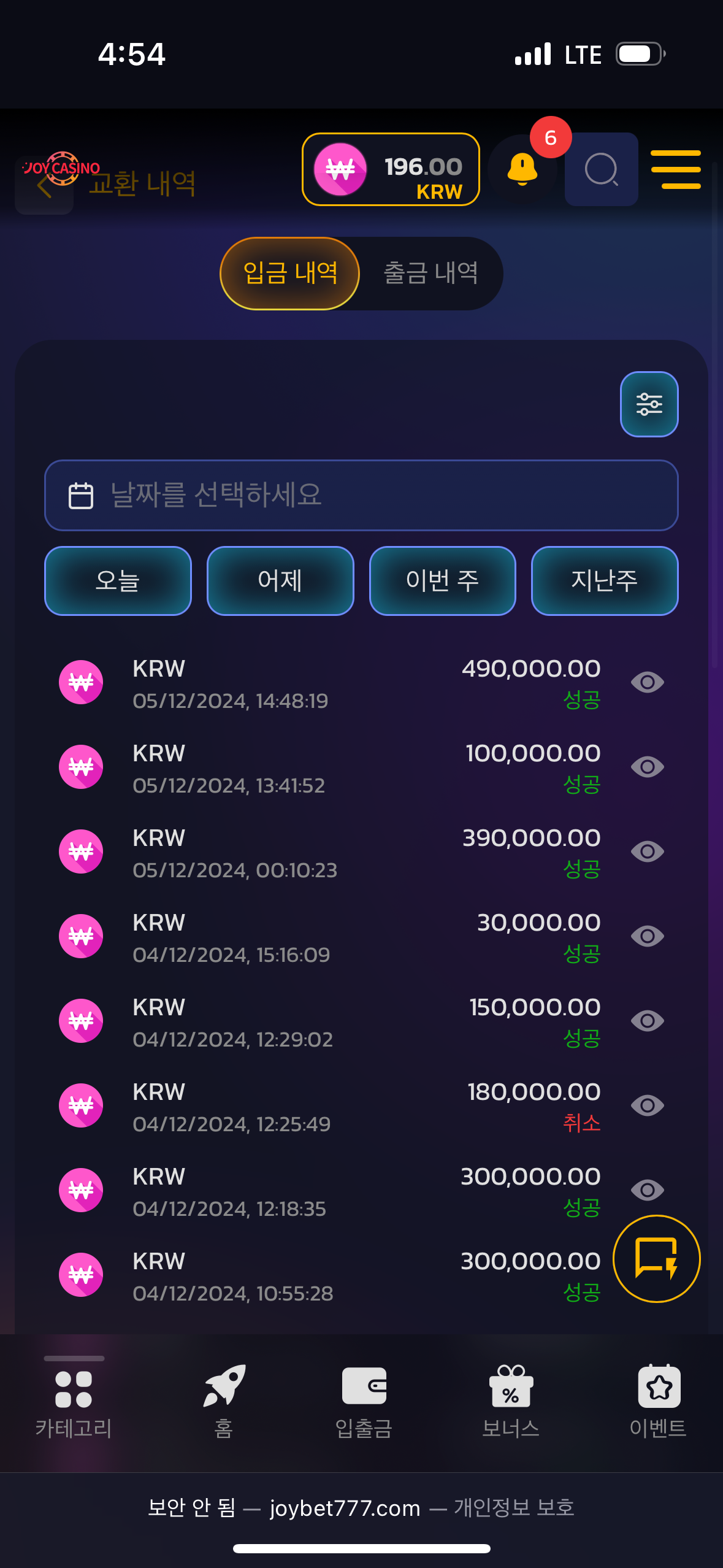Filter by 이번 주
Viewport: 723px width, 1568px height.
(x=442, y=580)
